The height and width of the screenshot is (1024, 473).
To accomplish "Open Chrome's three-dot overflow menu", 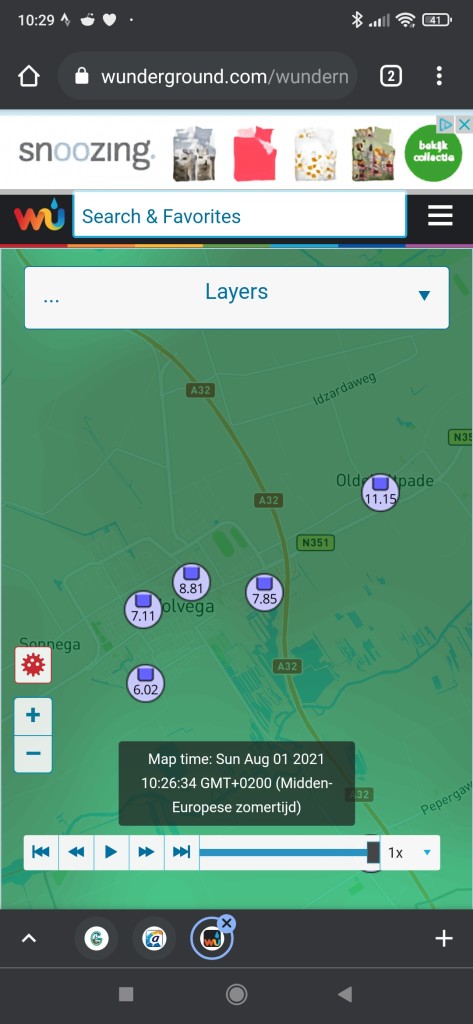I will click(439, 76).
